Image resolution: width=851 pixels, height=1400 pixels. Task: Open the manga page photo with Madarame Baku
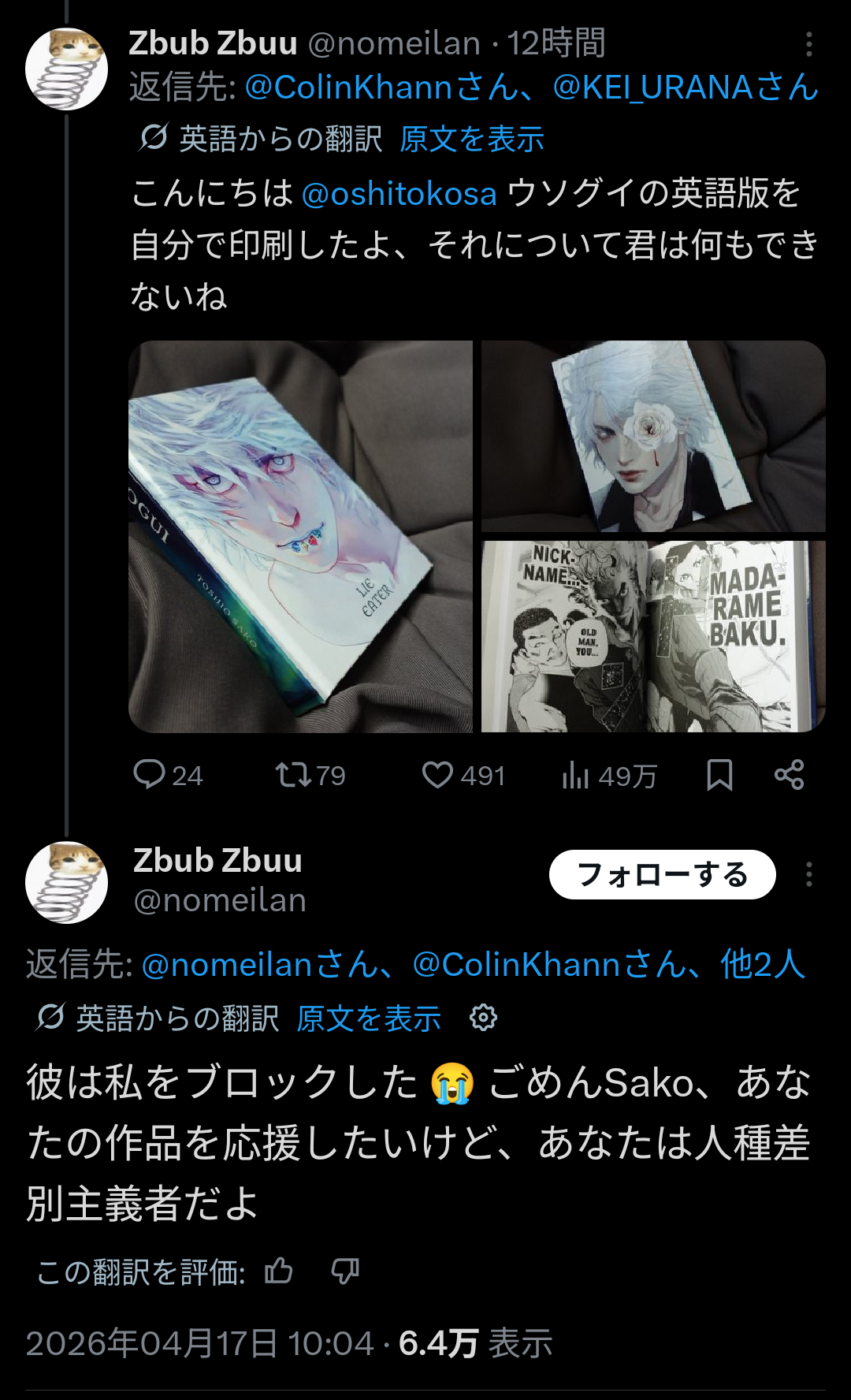(653, 636)
